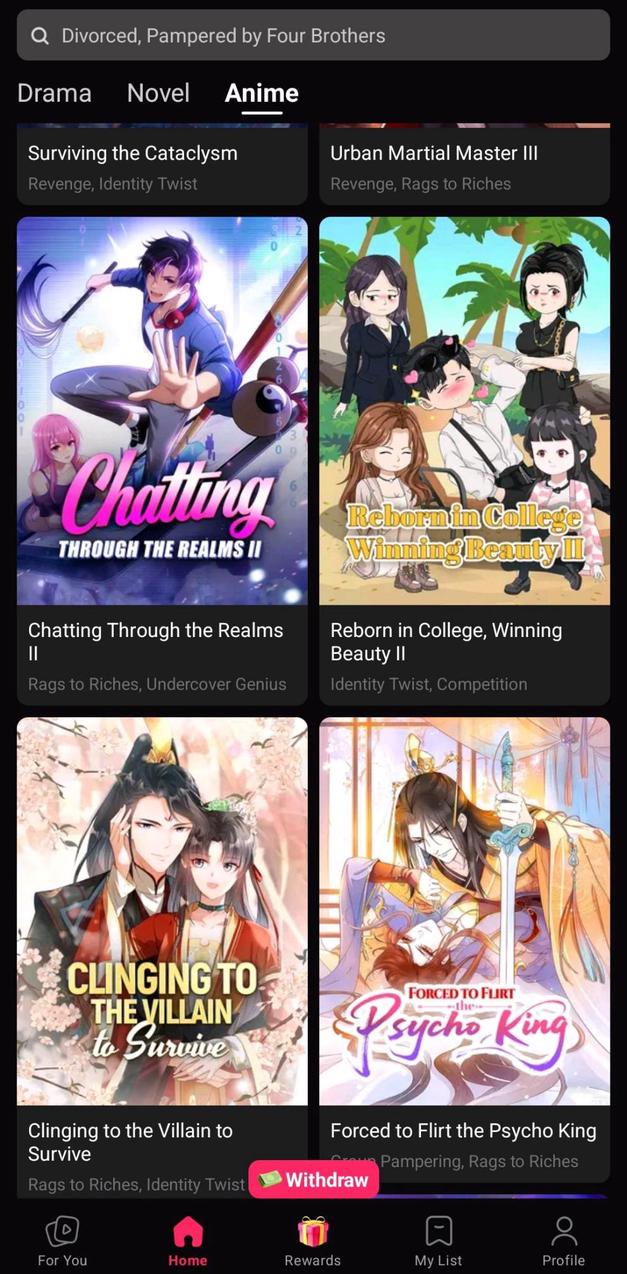Open Surviving the Cataclysm
Screen dimensions: 627x1274
162,165
